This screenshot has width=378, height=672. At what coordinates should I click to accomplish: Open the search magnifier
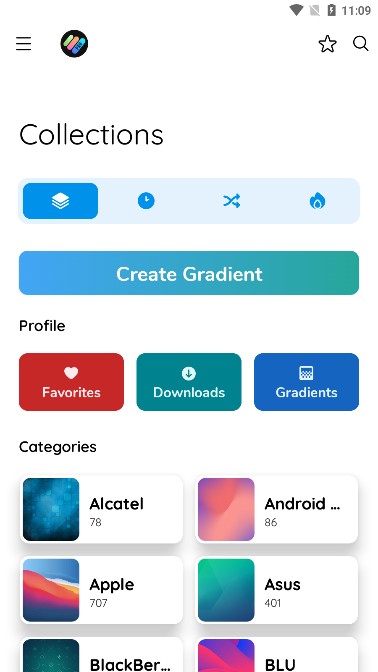360,44
